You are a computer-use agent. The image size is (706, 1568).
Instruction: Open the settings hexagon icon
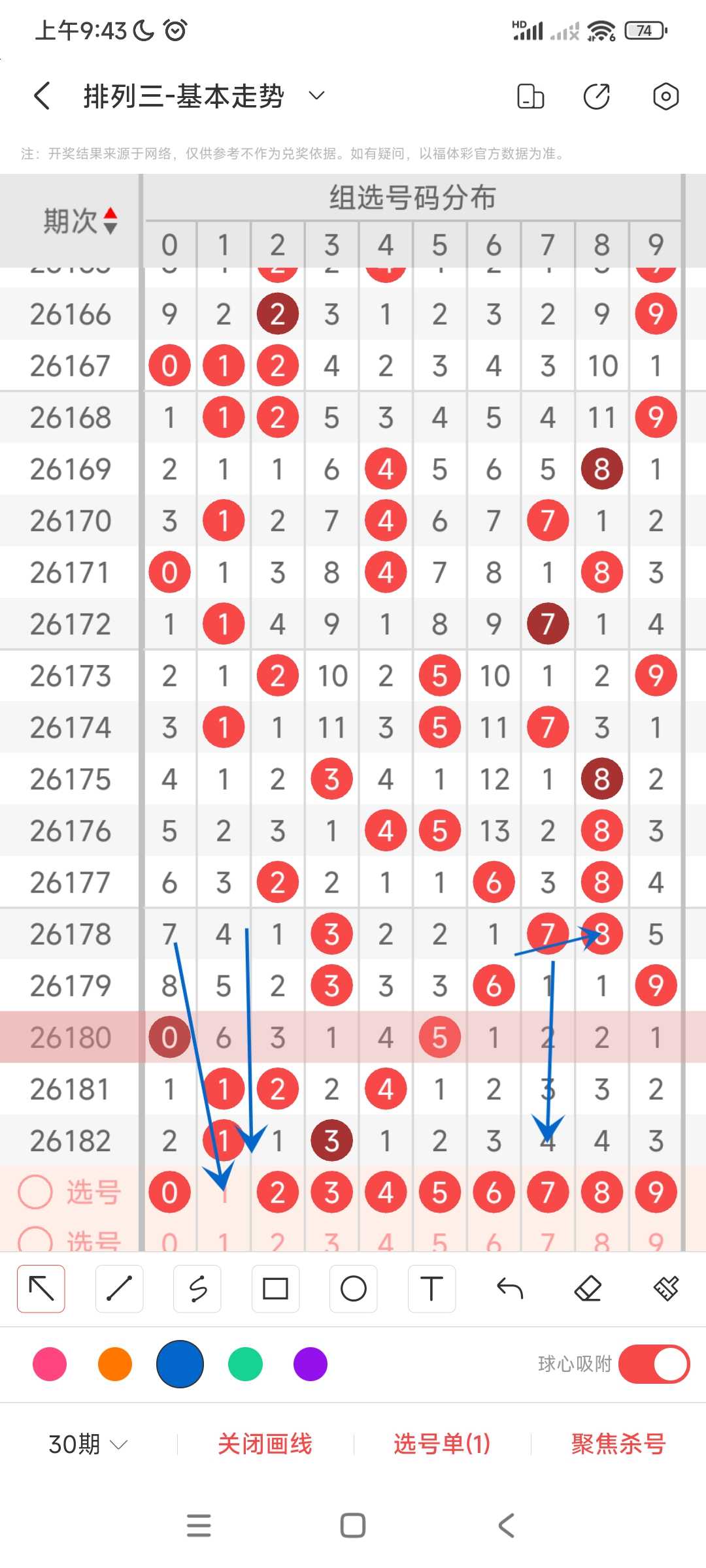(x=665, y=96)
